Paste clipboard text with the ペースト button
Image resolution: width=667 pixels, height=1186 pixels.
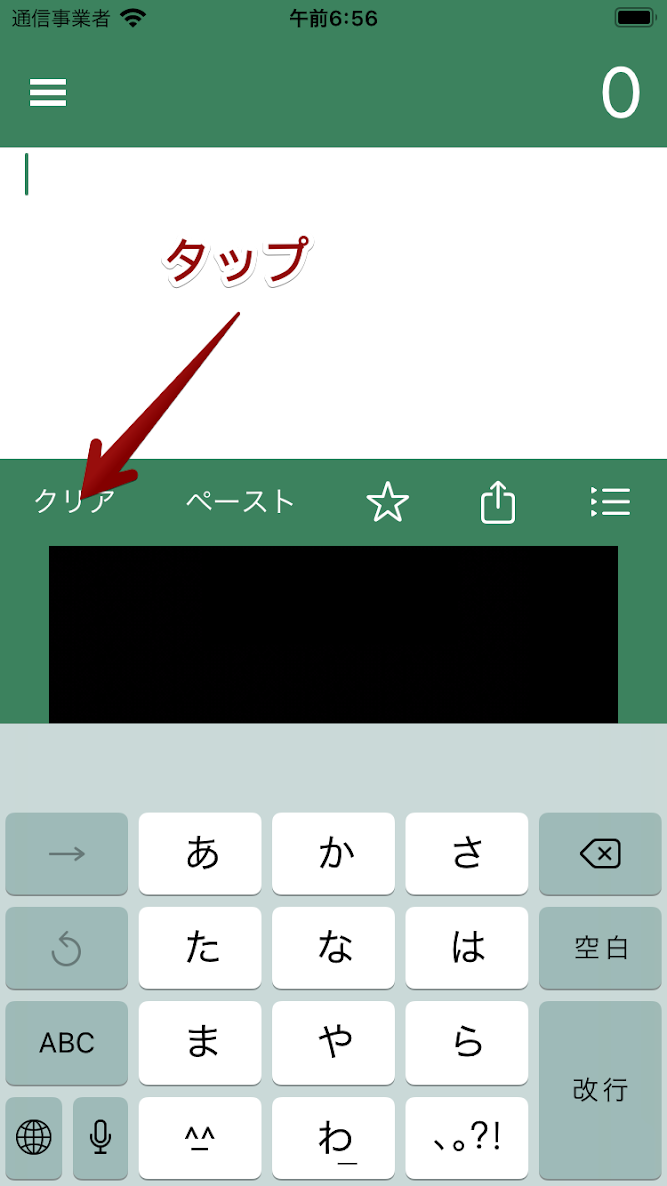click(240, 501)
